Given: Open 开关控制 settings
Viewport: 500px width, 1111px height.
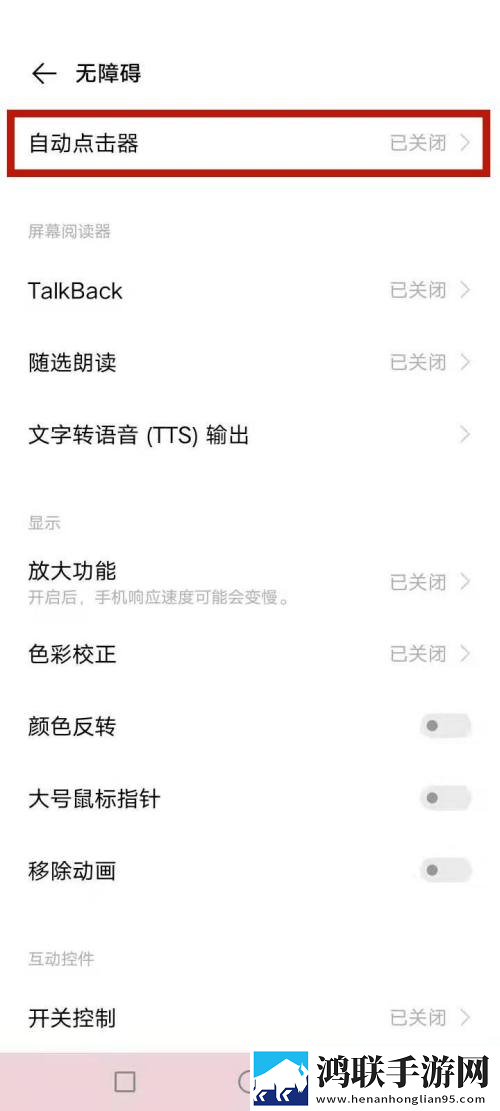Looking at the screenshot, I should [249, 1018].
